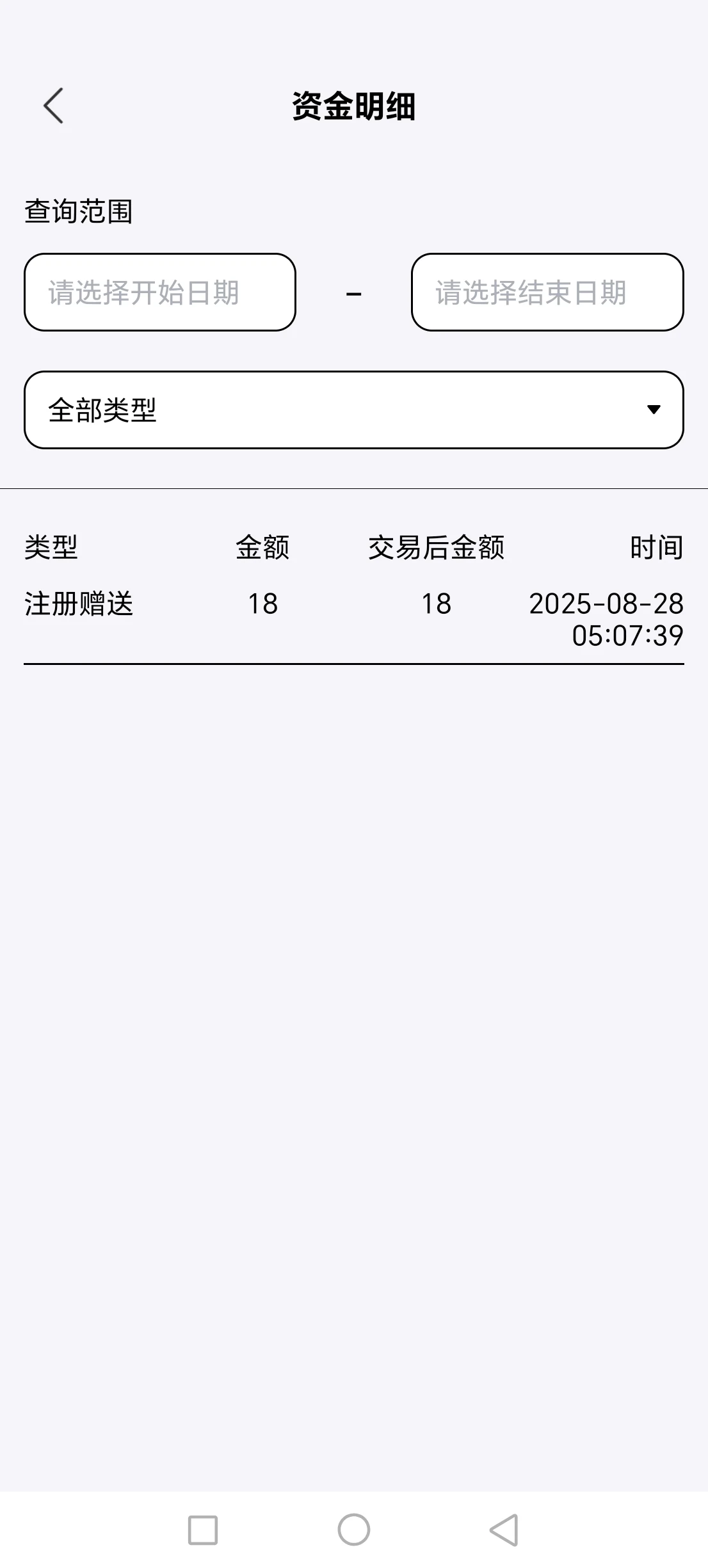Open the 请选择开始日期 date picker
Viewport: 708px width, 1568px height.
(x=160, y=292)
